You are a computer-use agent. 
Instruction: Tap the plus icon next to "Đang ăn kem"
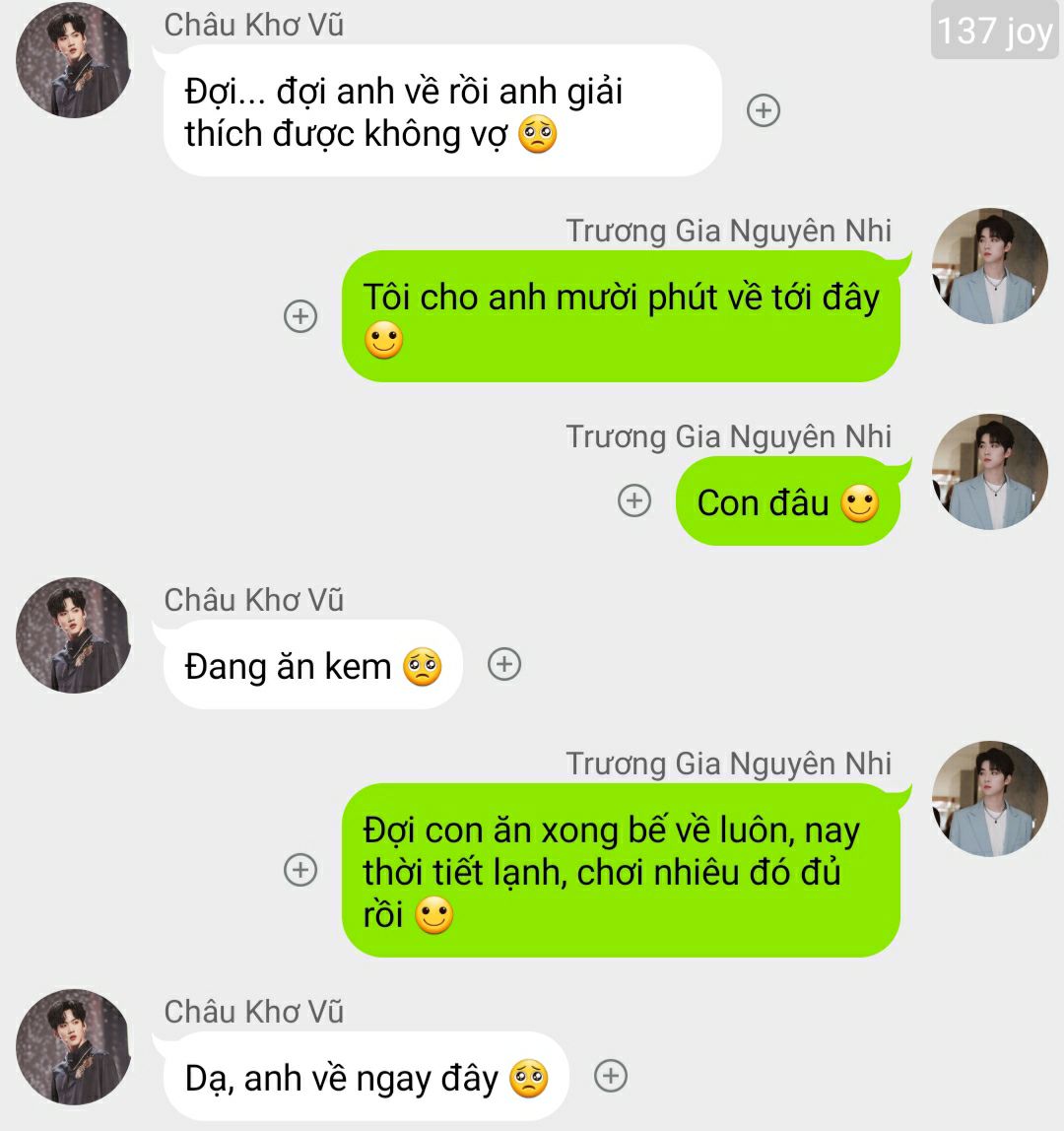pyautogui.click(x=504, y=665)
